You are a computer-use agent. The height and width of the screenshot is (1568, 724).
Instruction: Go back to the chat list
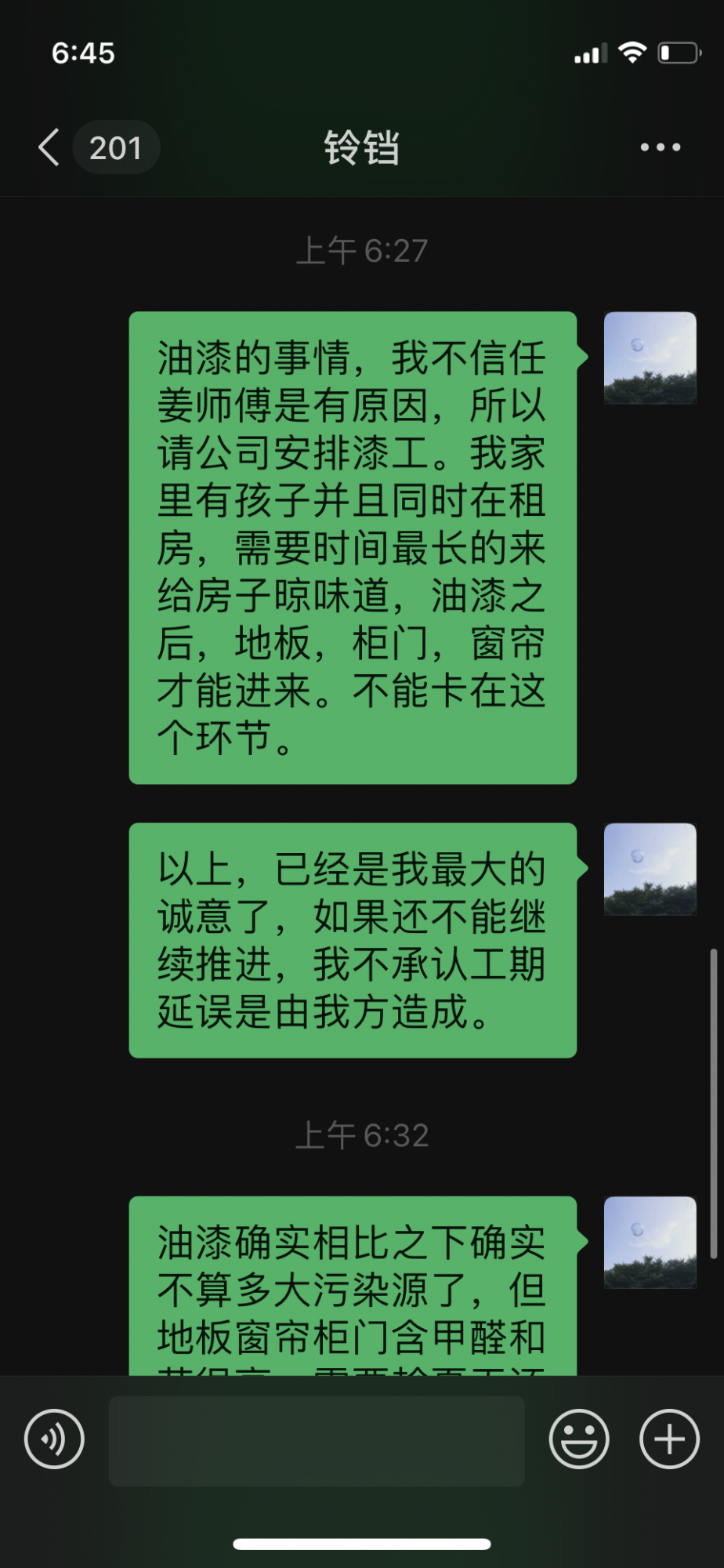50,147
